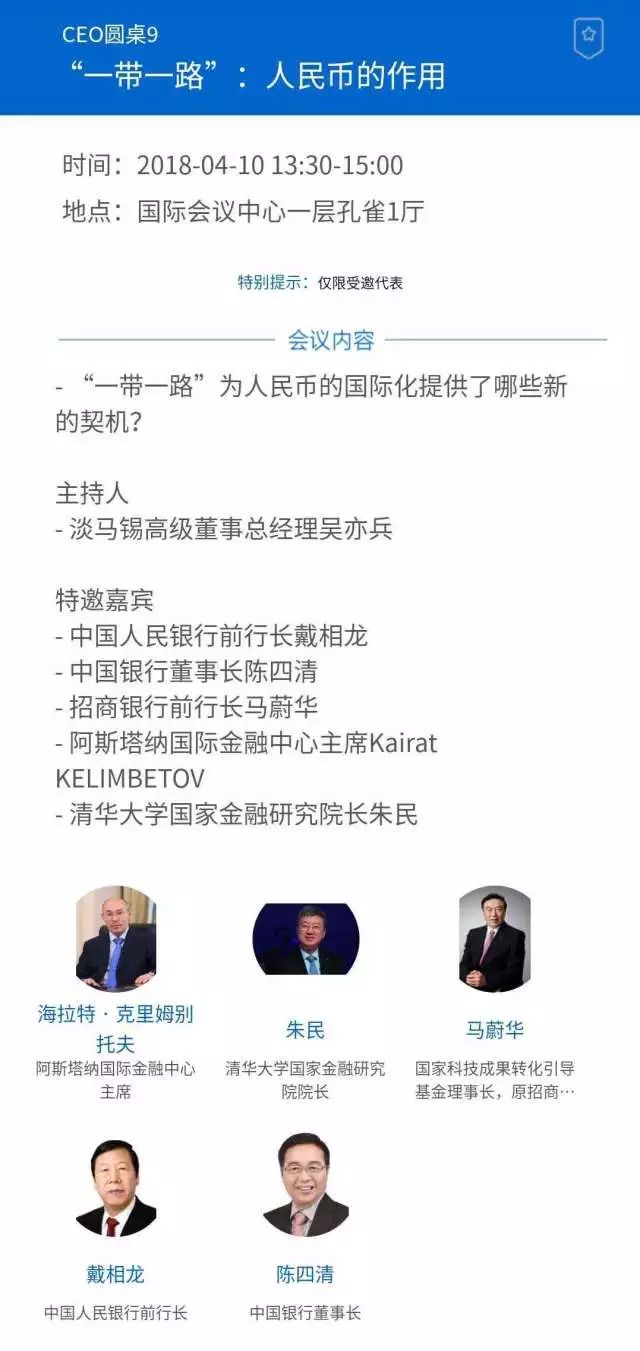
Task: Open 马蔚华's speaker details
Action: pyautogui.click(x=494, y=938)
